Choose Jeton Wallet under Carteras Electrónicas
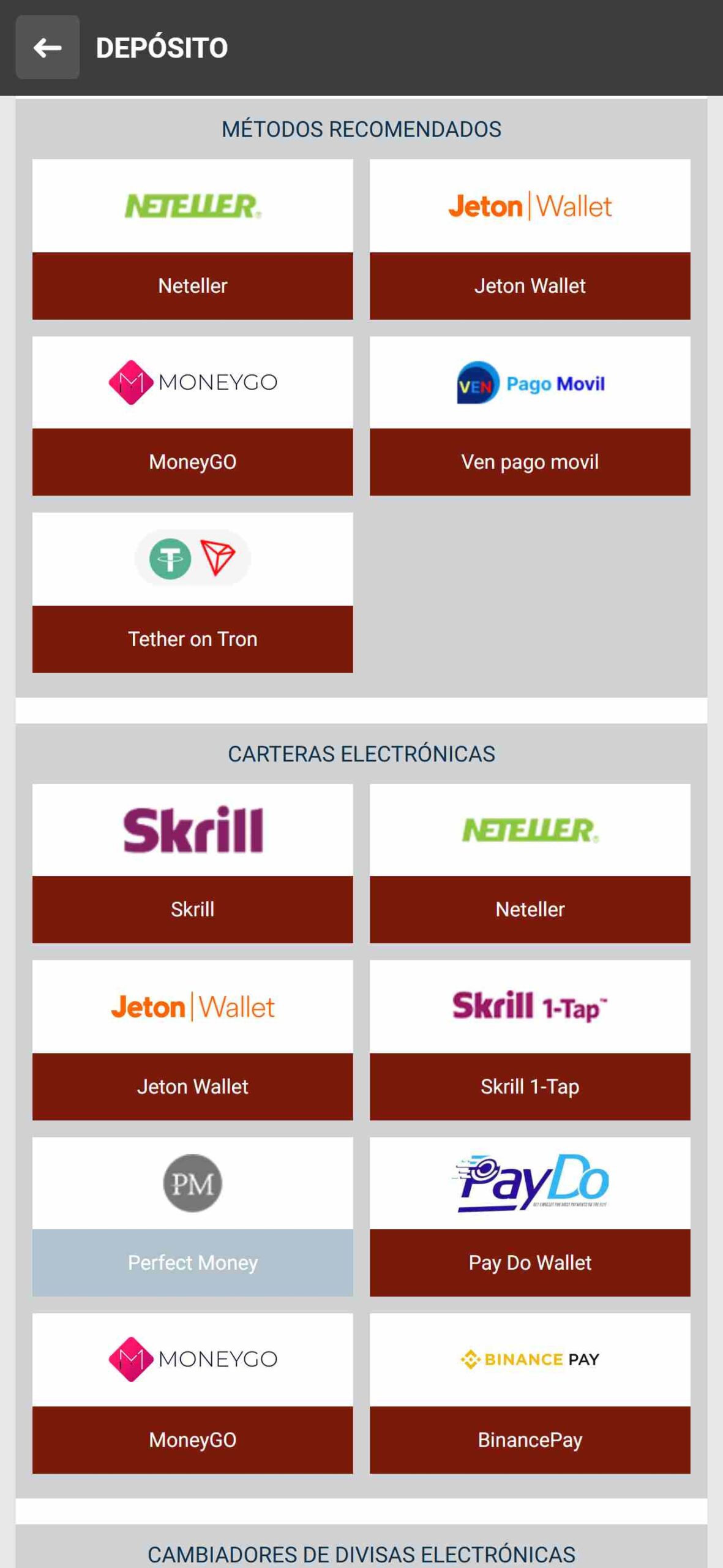This screenshot has width=723, height=1568. point(192,1039)
